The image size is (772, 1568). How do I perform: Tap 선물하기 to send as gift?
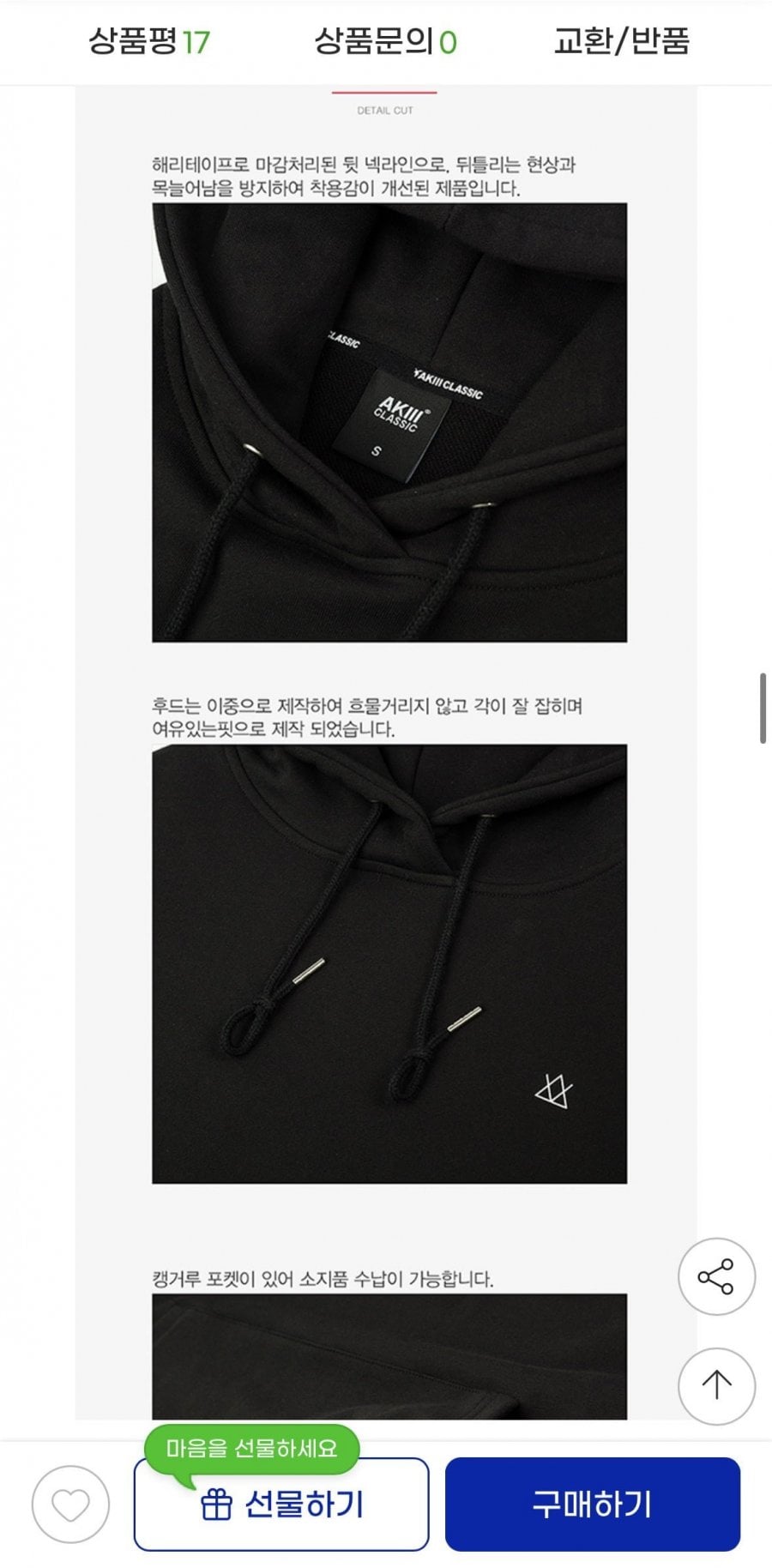point(281,1505)
